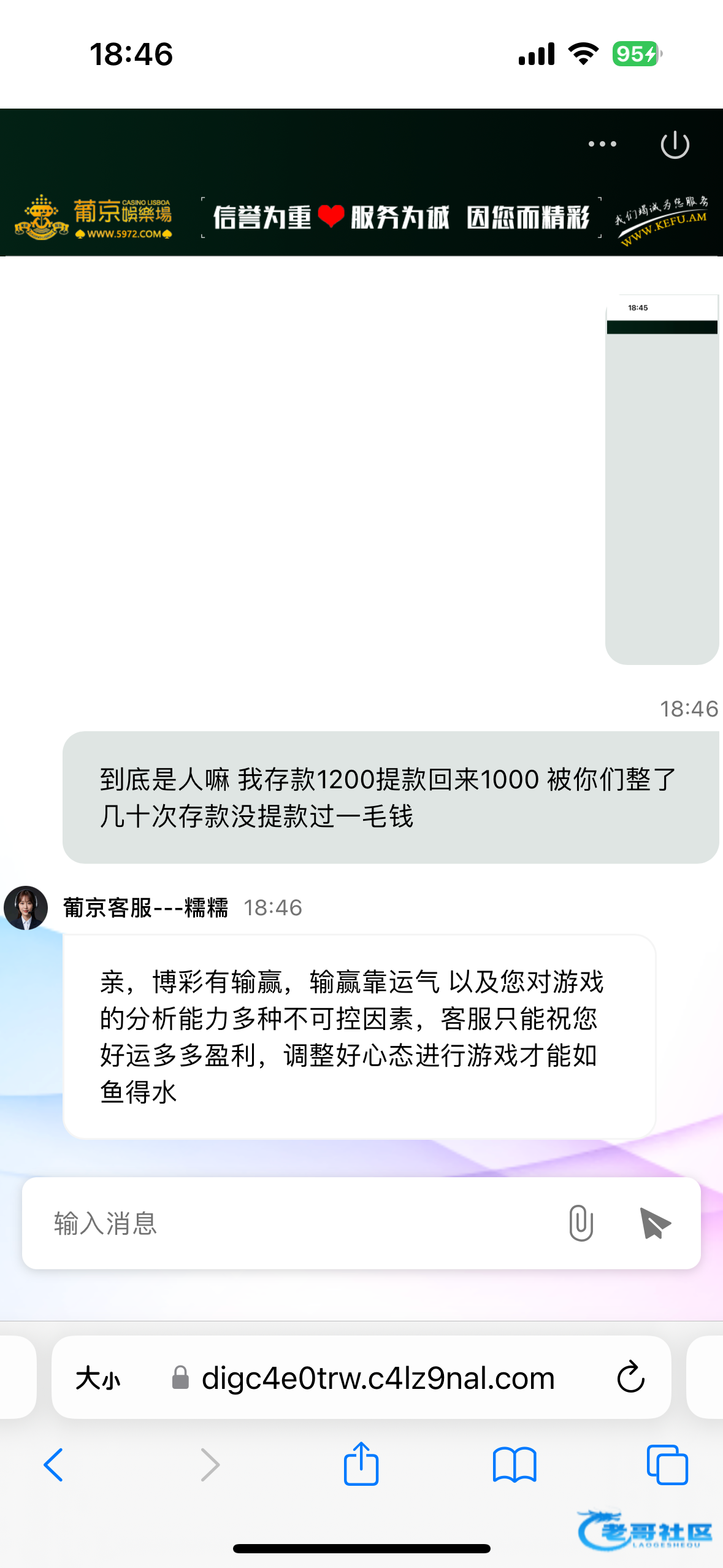723x1568 pixels.
Task: Go back to the previous page
Action: coord(54,1465)
